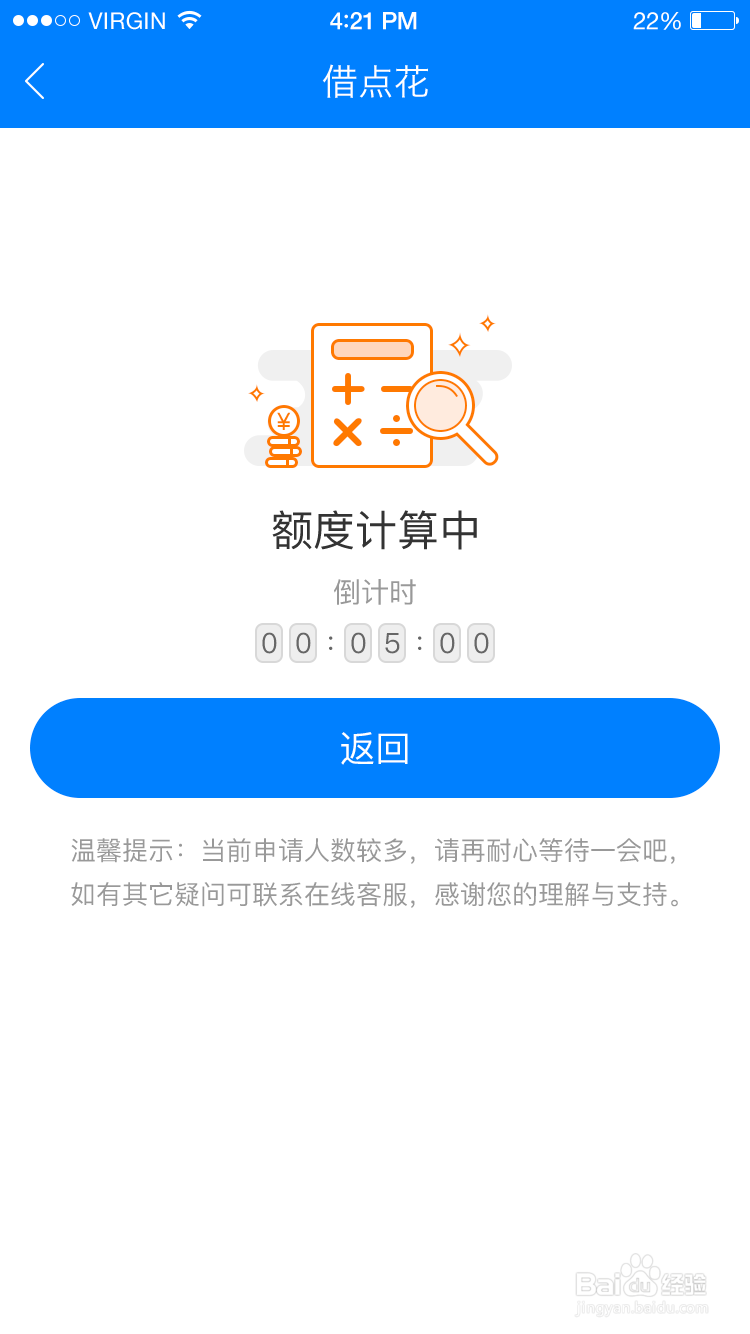
Task: Tap the 倒计时 countdown label
Action: [x=374, y=592]
